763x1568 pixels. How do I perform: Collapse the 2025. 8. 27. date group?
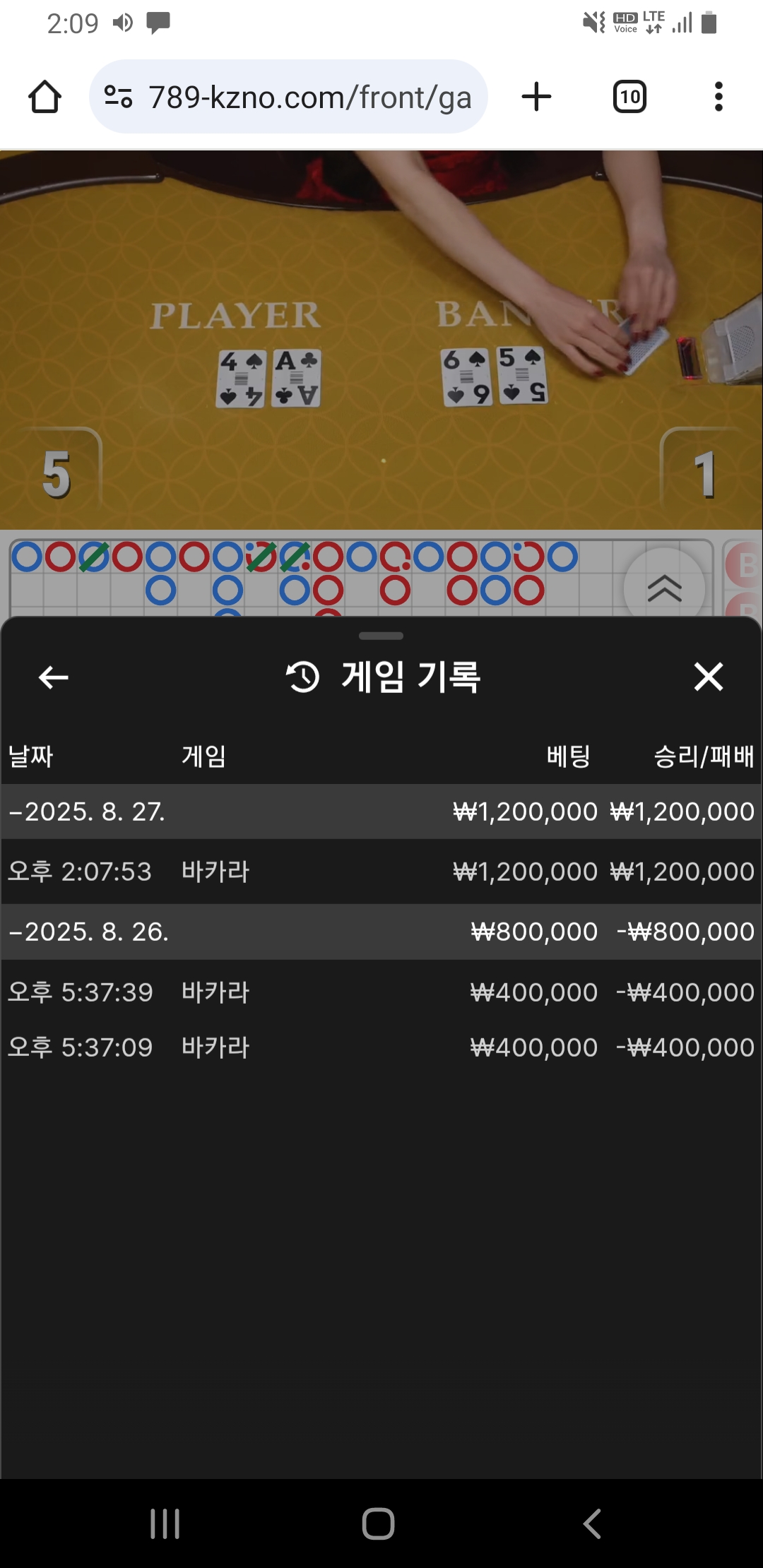tap(381, 812)
